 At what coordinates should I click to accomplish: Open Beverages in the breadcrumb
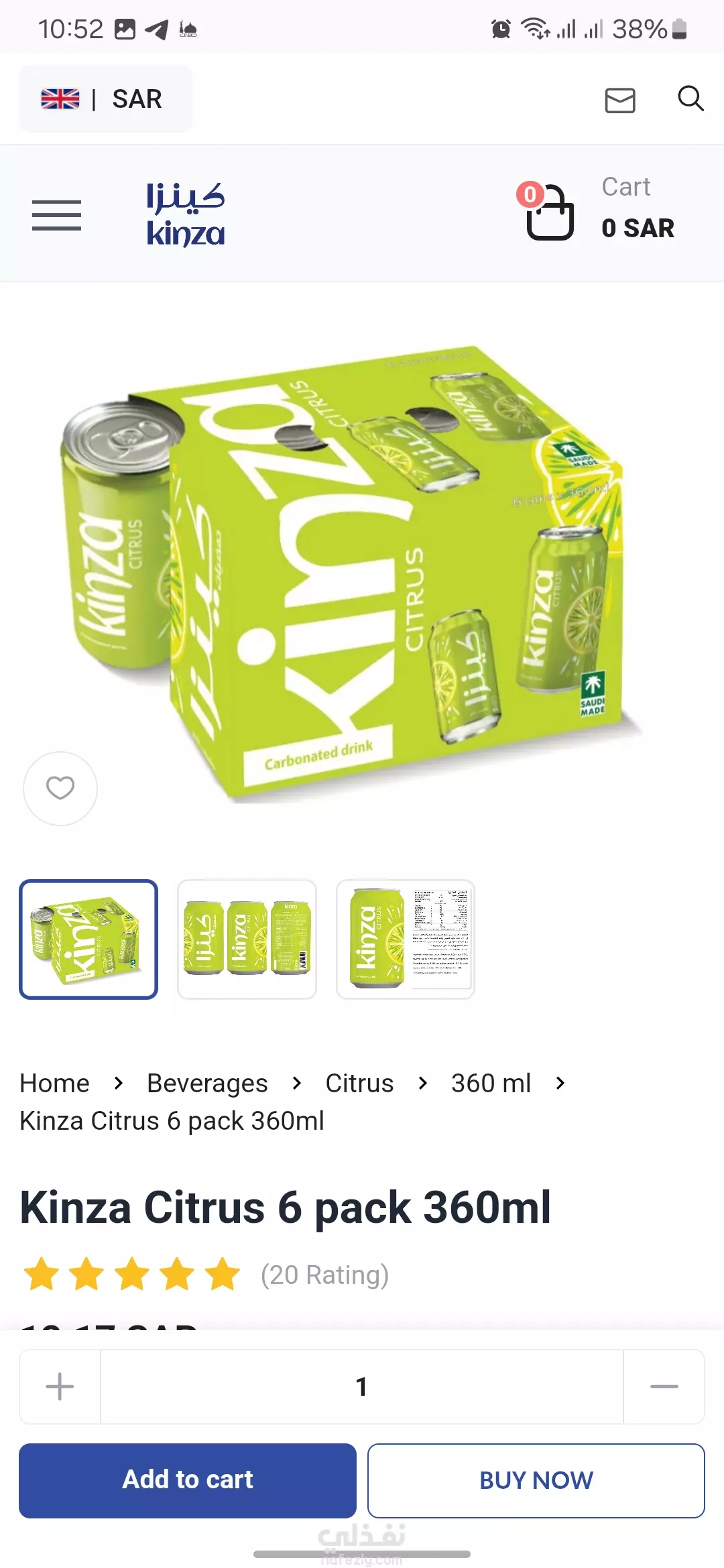(x=207, y=1083)
